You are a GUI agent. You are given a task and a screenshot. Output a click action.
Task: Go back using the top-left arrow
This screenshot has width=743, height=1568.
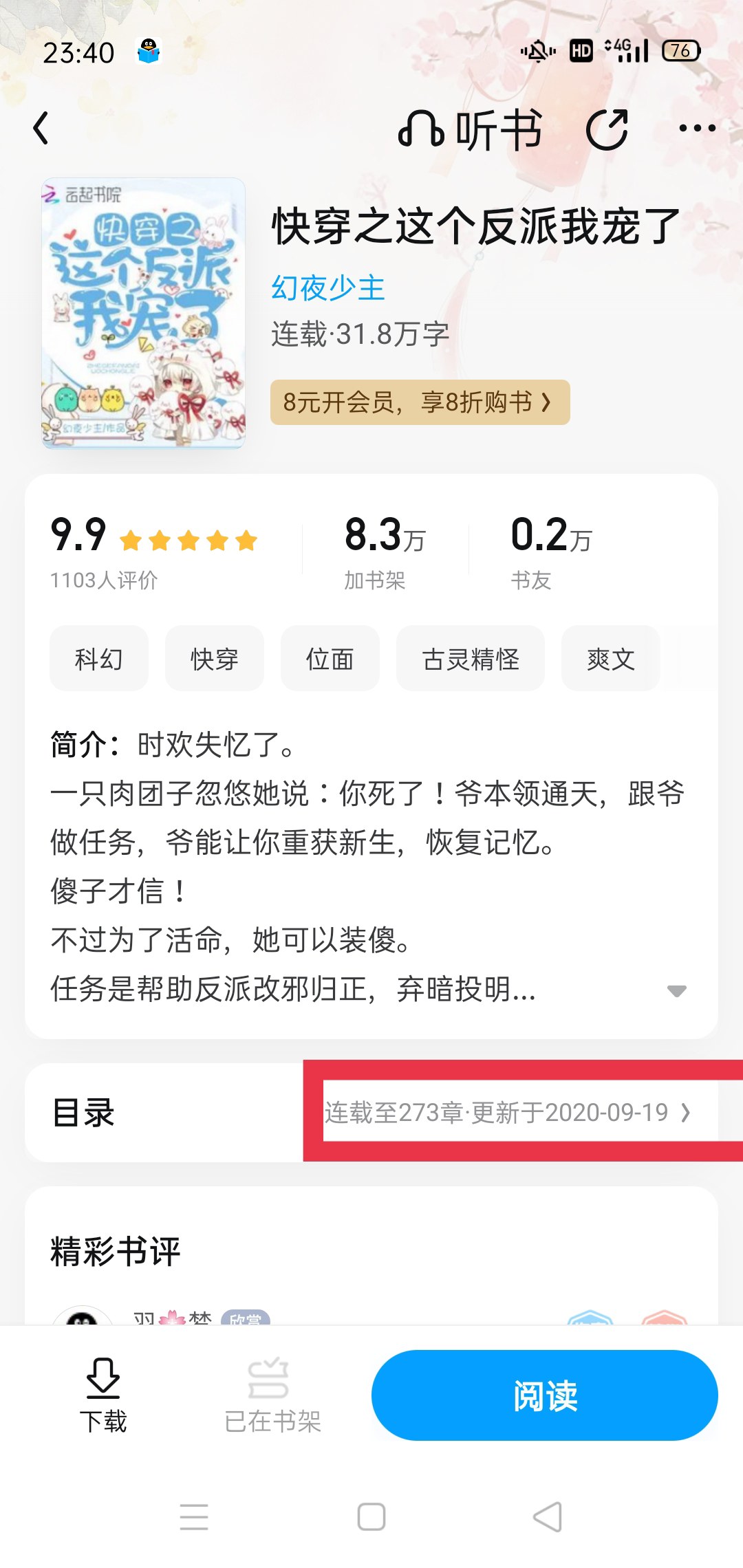(41, 128)
